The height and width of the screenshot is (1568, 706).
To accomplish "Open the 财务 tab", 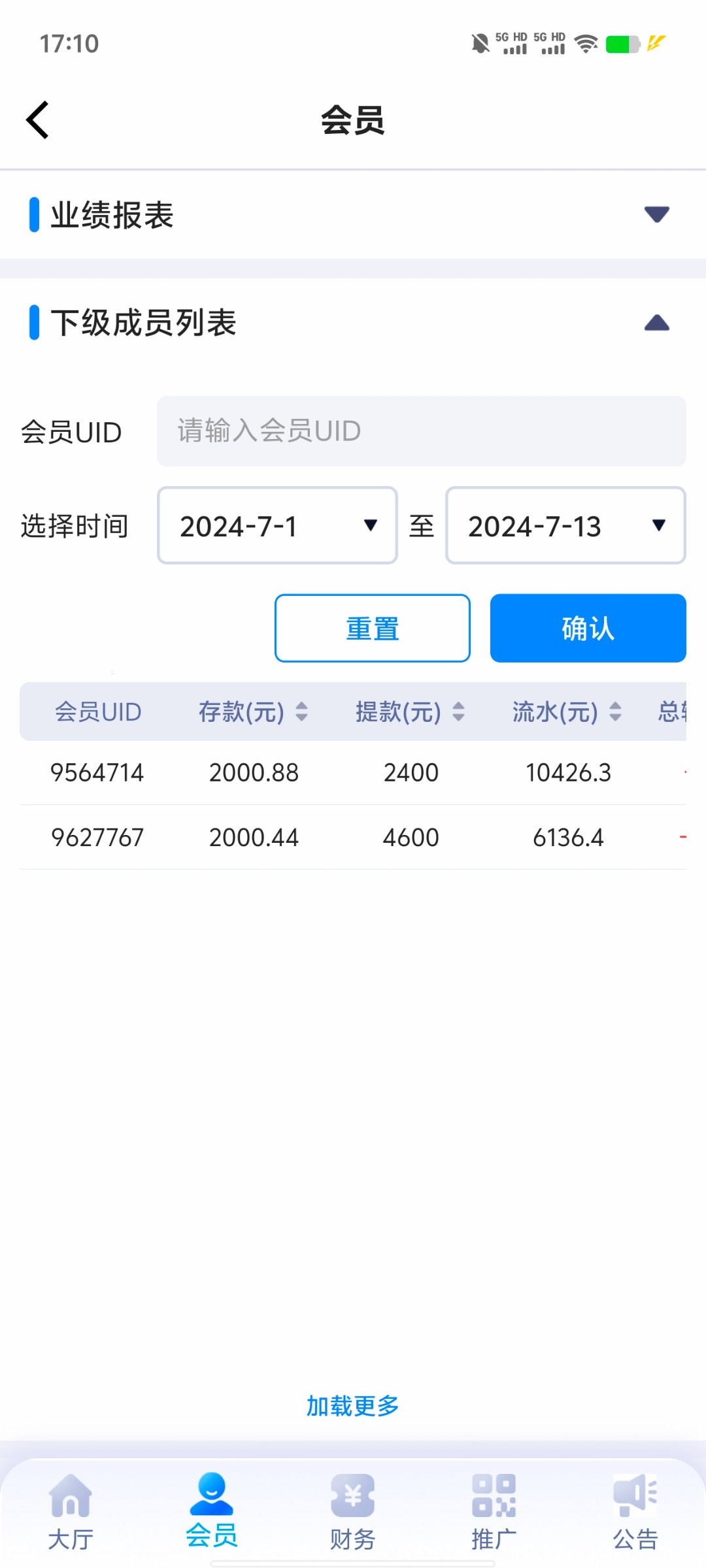I will (x=353, y=1512).
